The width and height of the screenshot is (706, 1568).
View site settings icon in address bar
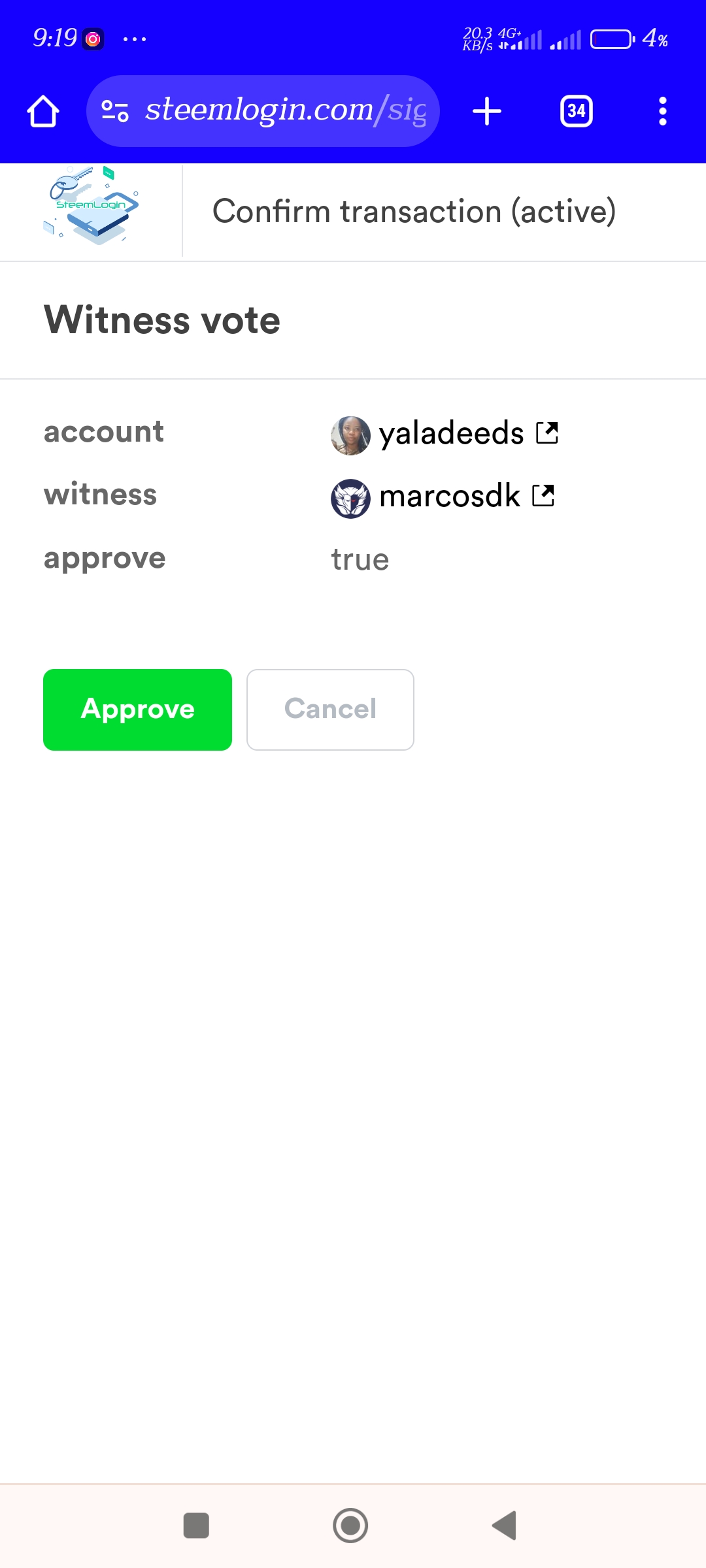[x=115, y=111]
